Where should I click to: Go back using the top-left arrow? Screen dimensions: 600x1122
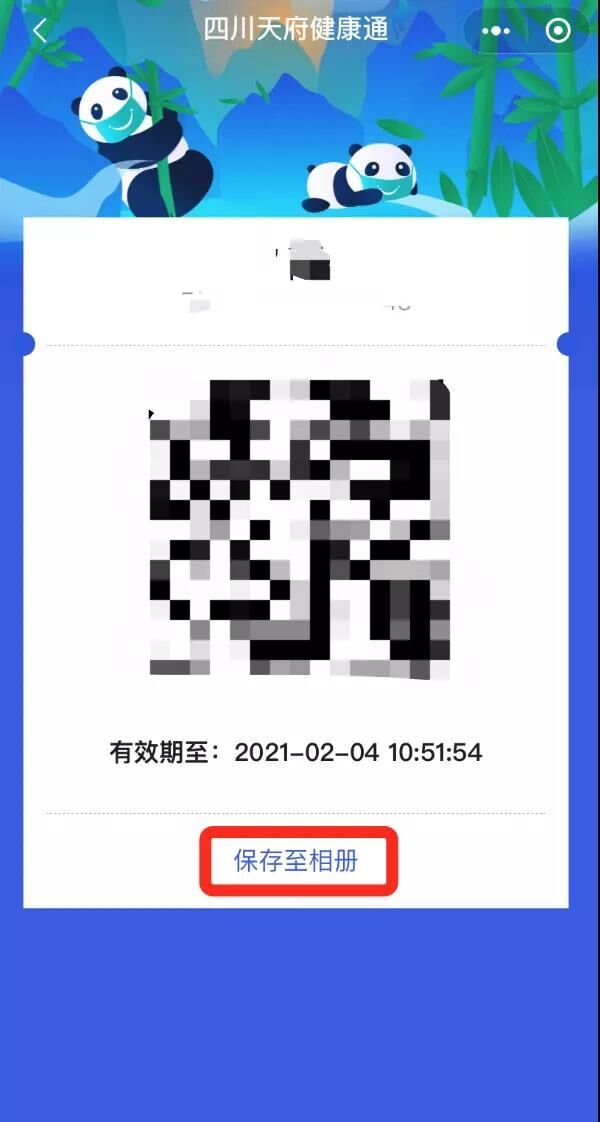pyautogui.click(x=40, y=30)
